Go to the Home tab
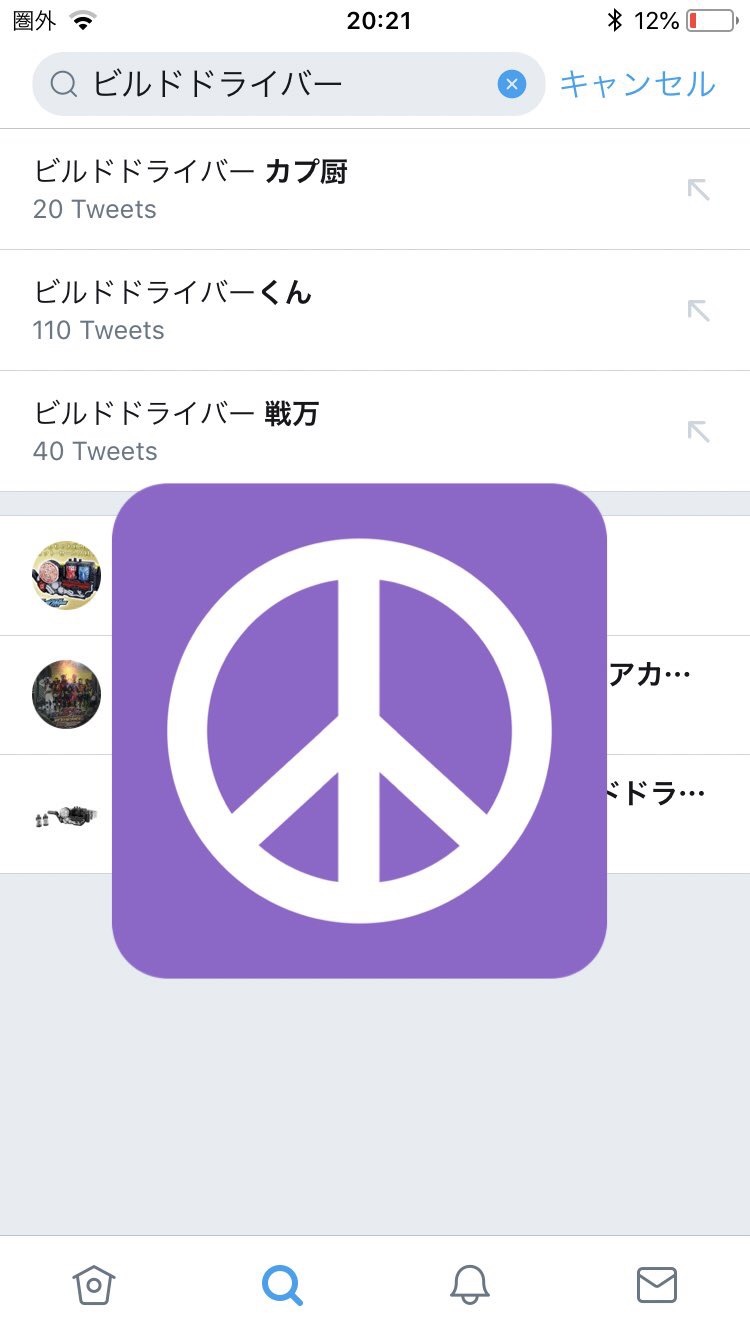750x1334 pixels. coord(94,1285)
